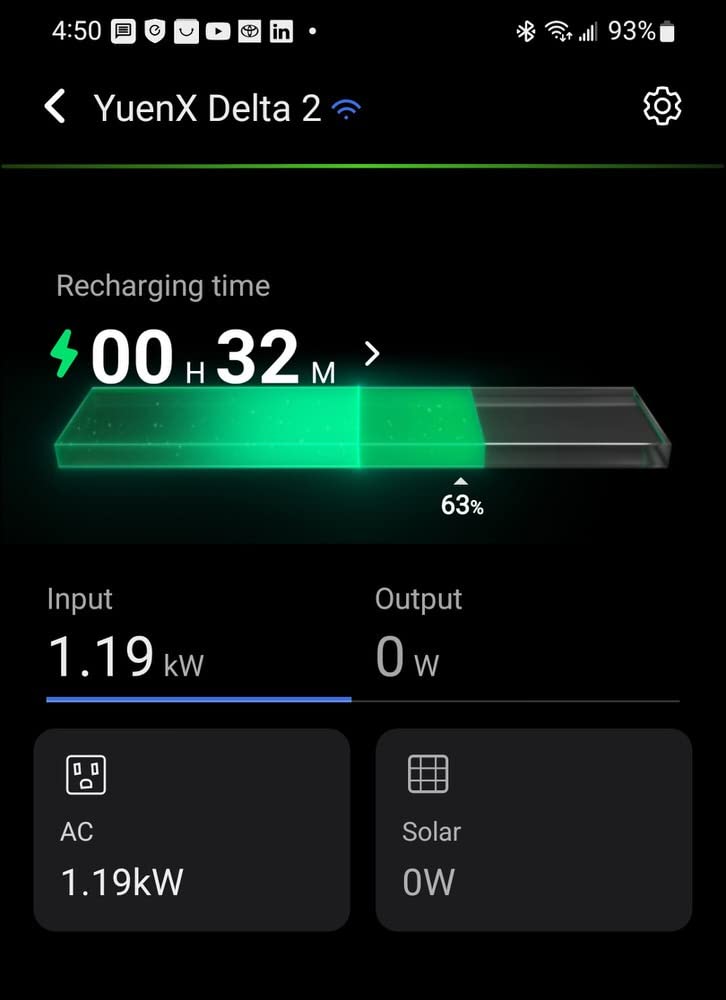Switch to the Output tab
Screen dimensions: 726x1000
coord(418,598)
